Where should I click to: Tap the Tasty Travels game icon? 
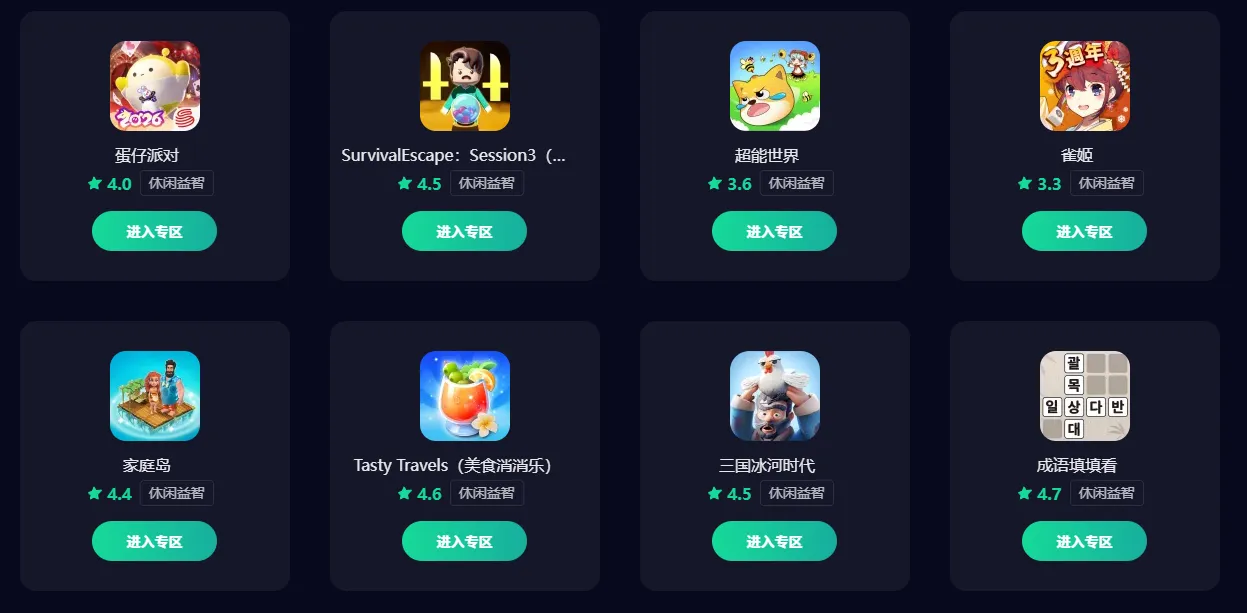click(x=465, y=396)
